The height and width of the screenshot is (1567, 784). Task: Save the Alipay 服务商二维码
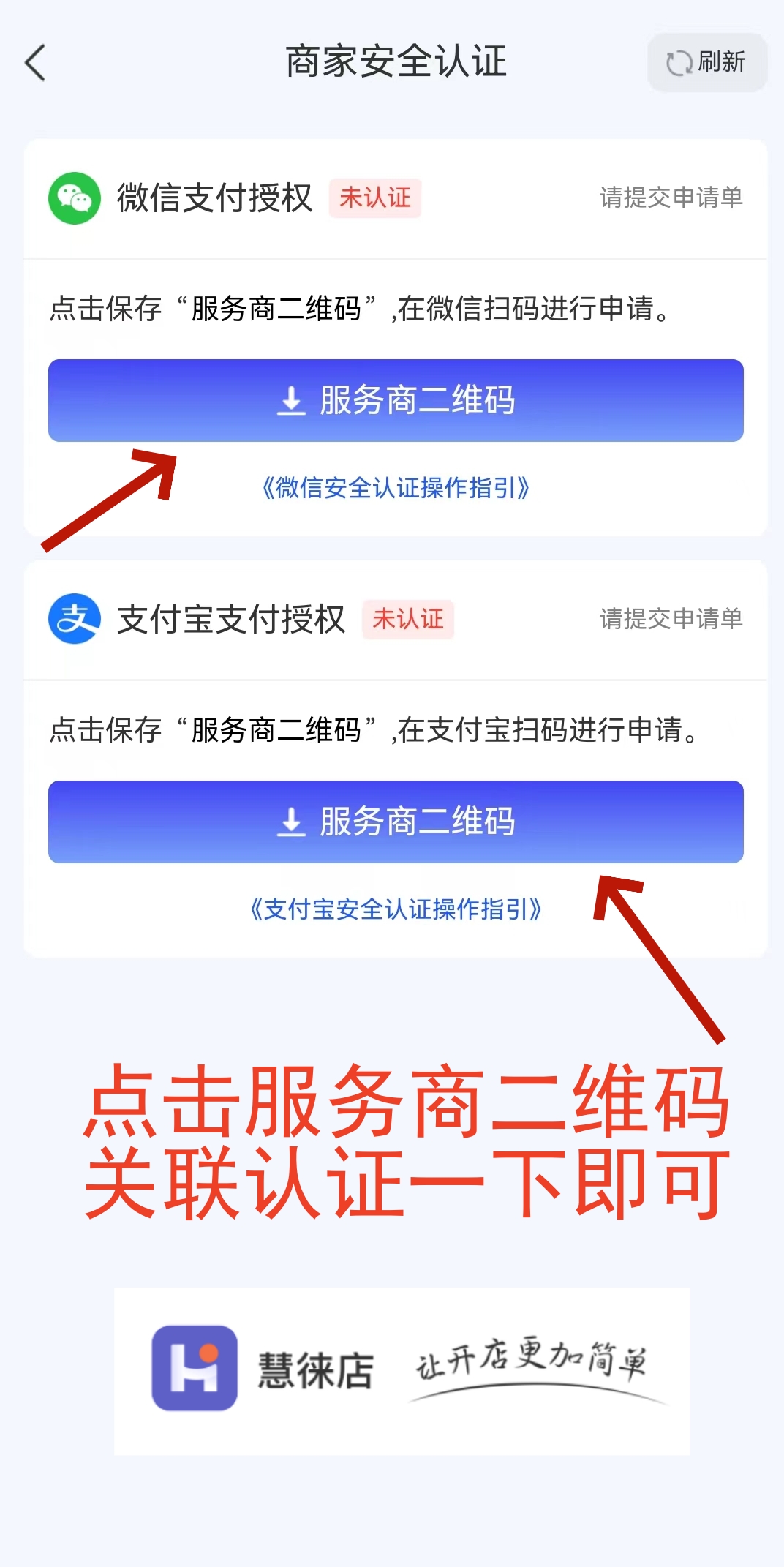396,822
